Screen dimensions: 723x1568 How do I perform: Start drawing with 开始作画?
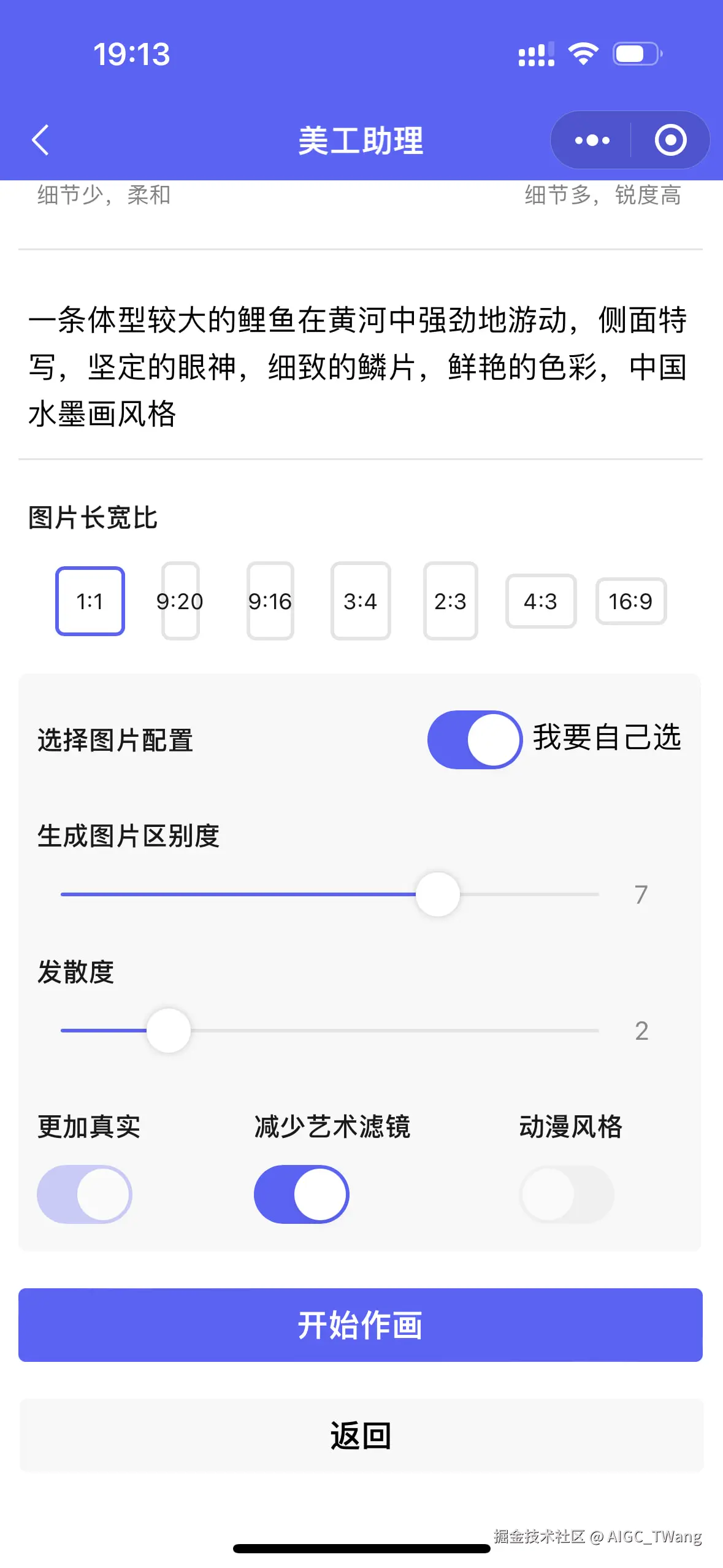point(361,1325)
